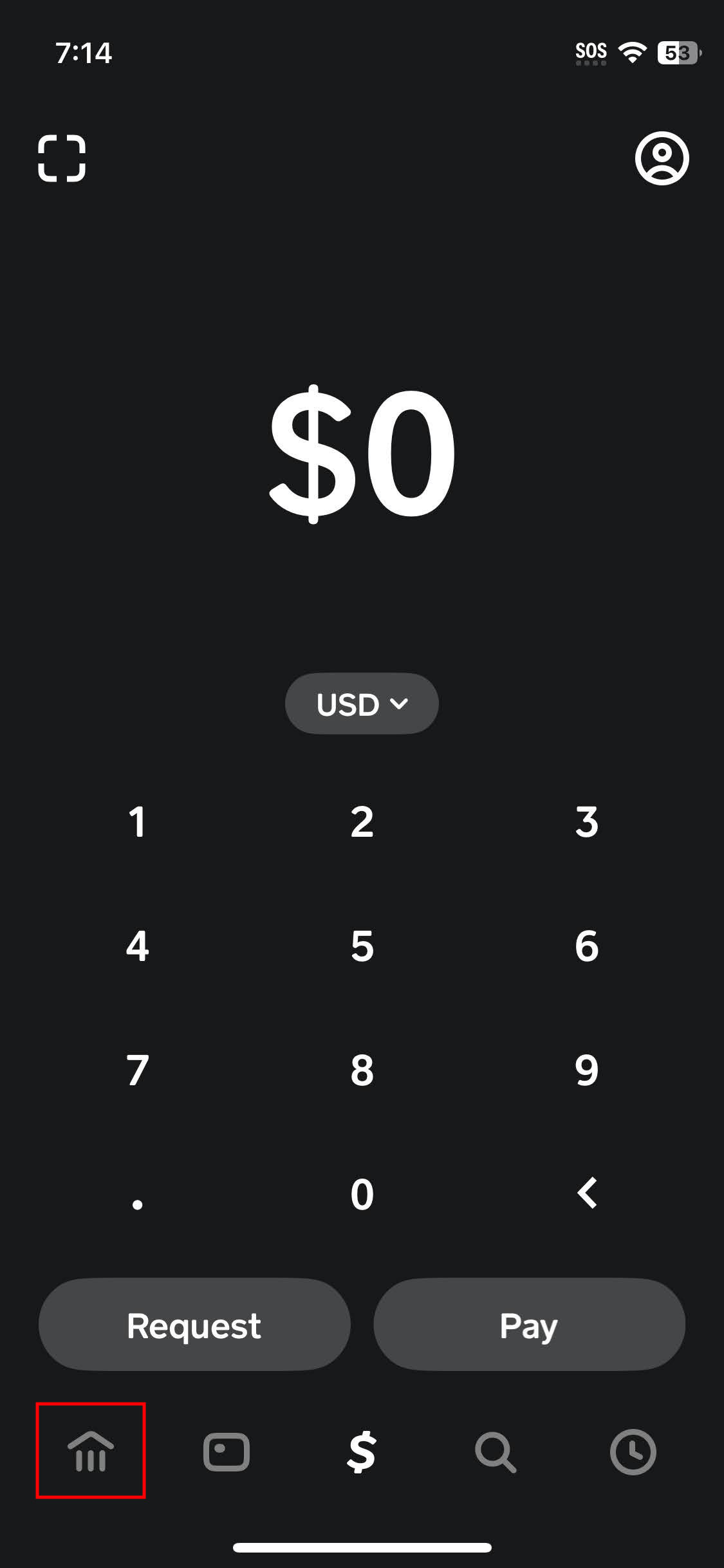The image size is (724, 1568).
Task: Enter digit 0 on the keypad
Action: [x=362, y=1195]
